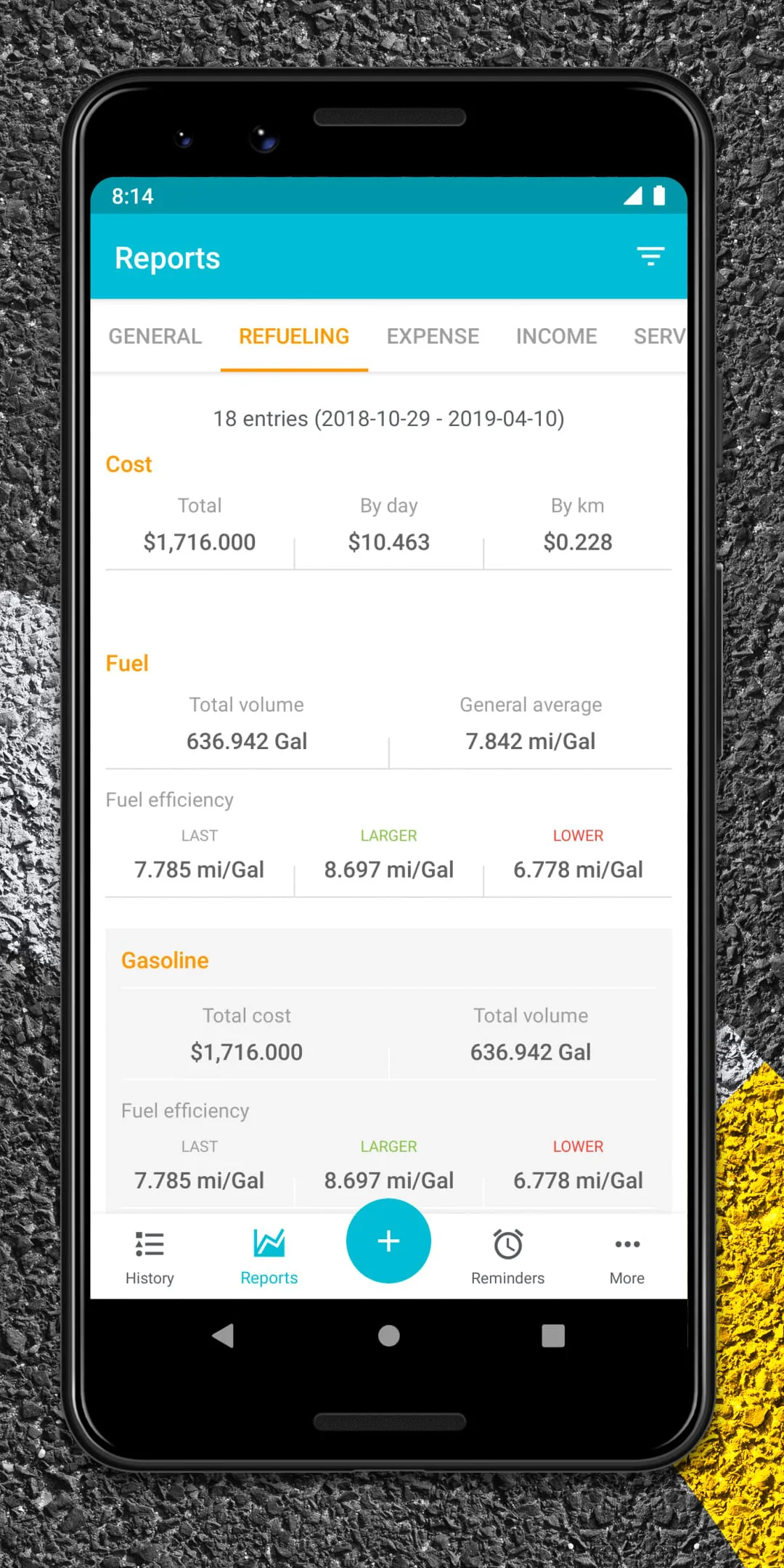Tap the Reports chart icon
This screenshot has height=1568, width=784.
pos(269,1243)
